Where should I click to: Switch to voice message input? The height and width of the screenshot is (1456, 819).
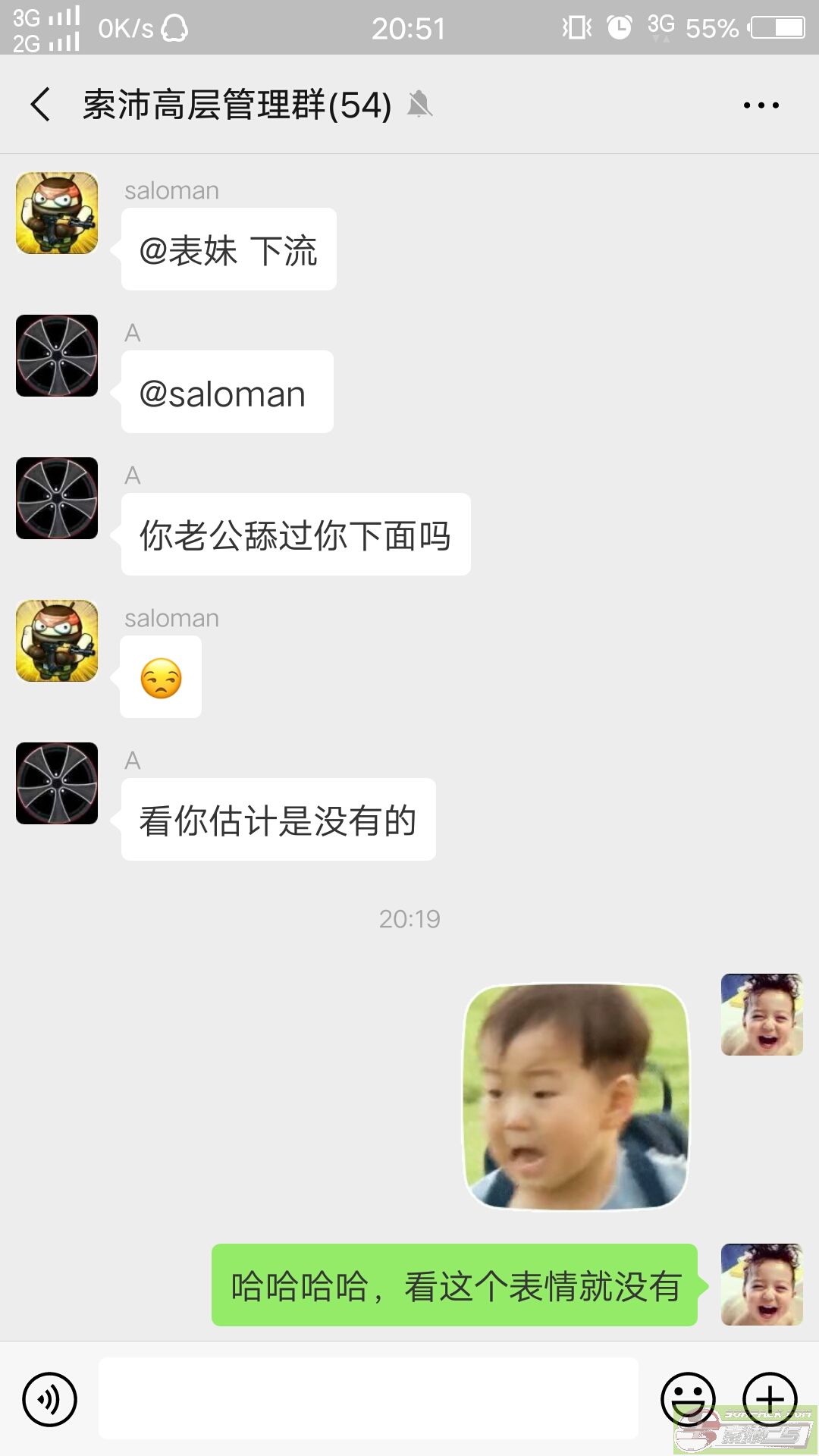tap(49, 1399)
